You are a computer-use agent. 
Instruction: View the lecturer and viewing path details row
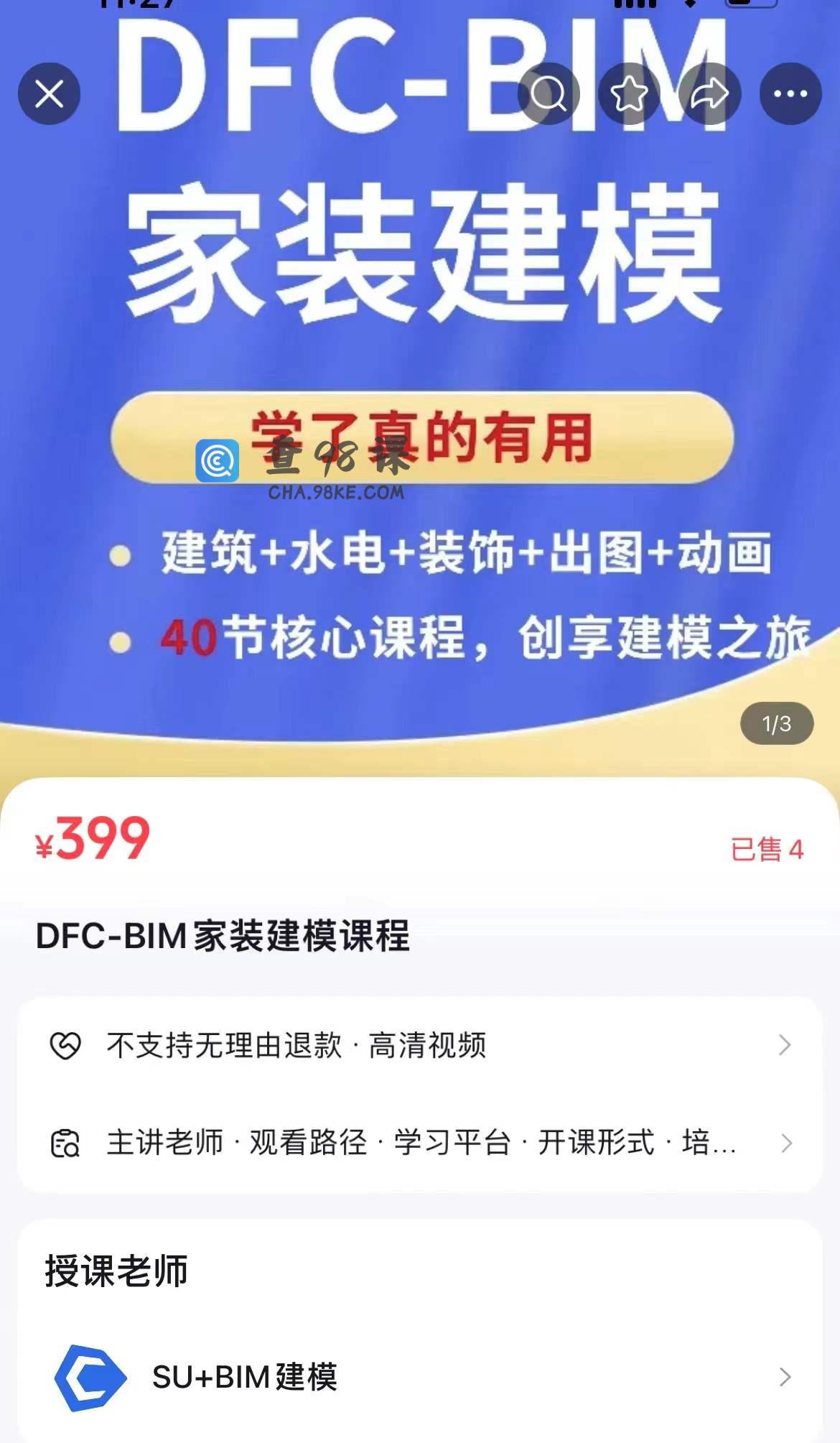coord(420,1143)
